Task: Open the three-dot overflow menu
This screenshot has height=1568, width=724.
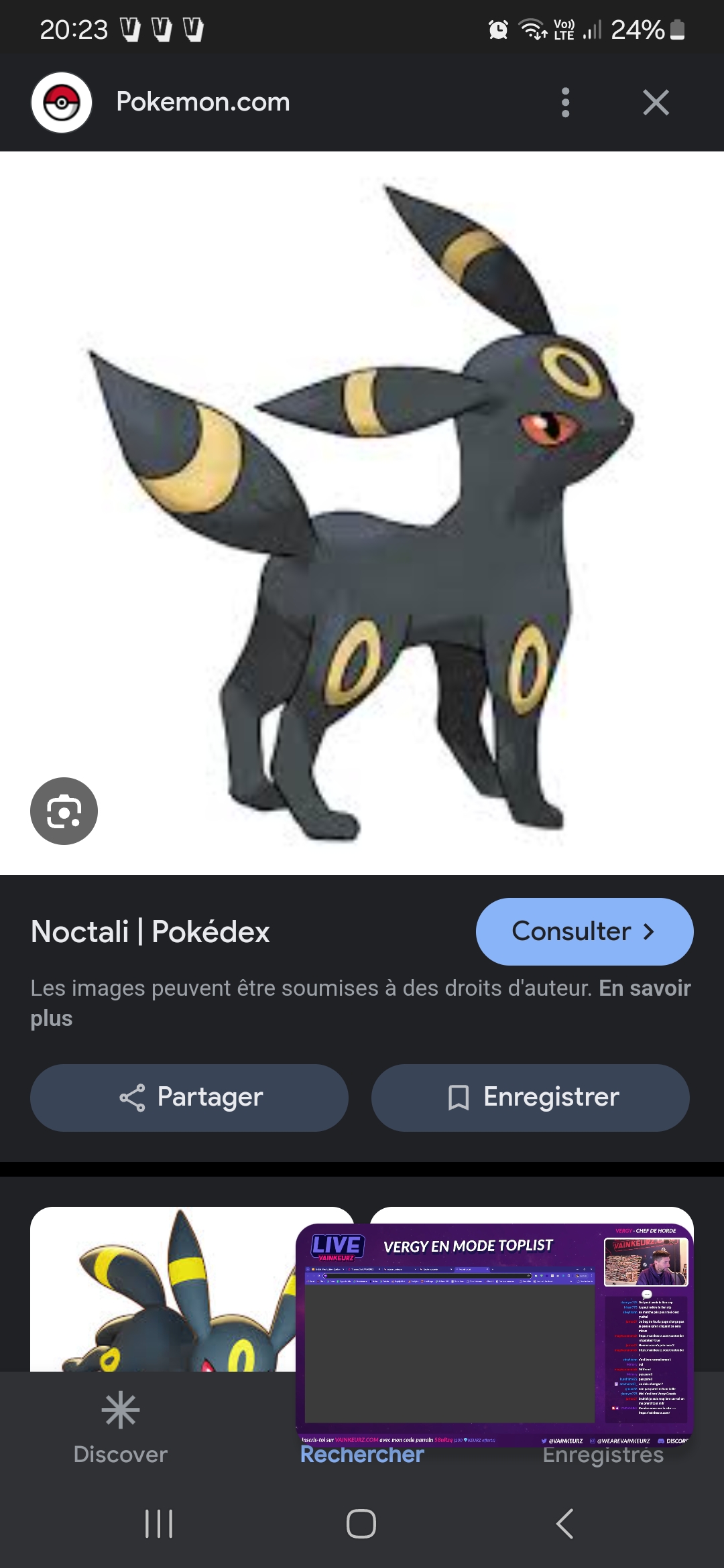Action: click(565, 103)
